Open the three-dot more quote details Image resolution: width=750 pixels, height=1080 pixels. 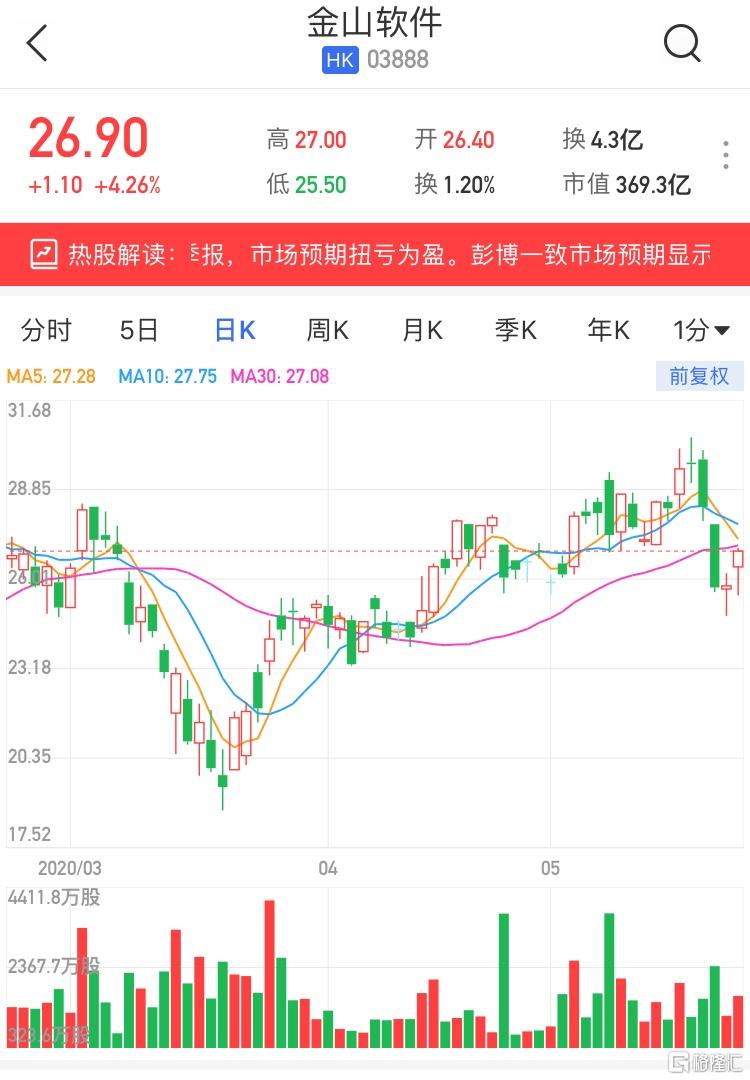point(726,157)
